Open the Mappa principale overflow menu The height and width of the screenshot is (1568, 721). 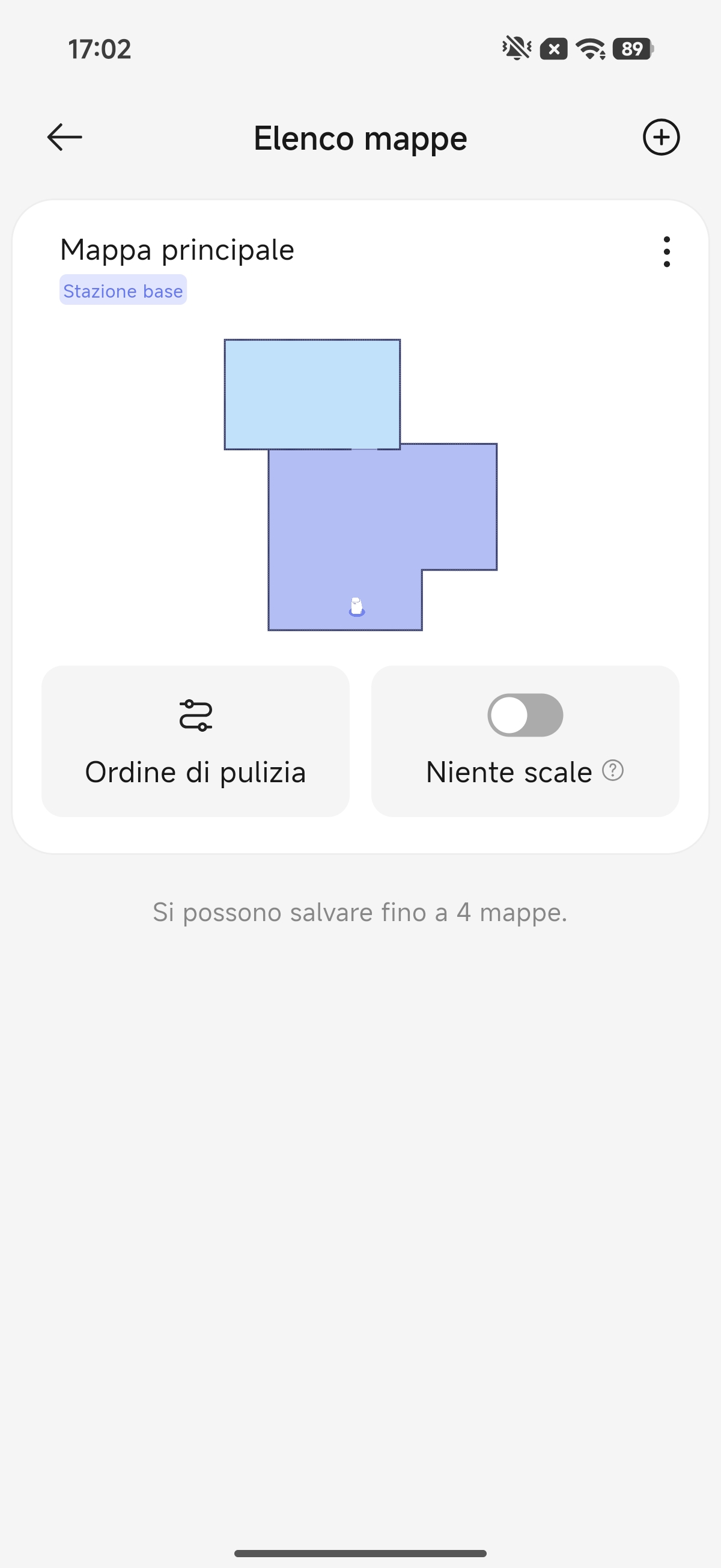[667, 251]
